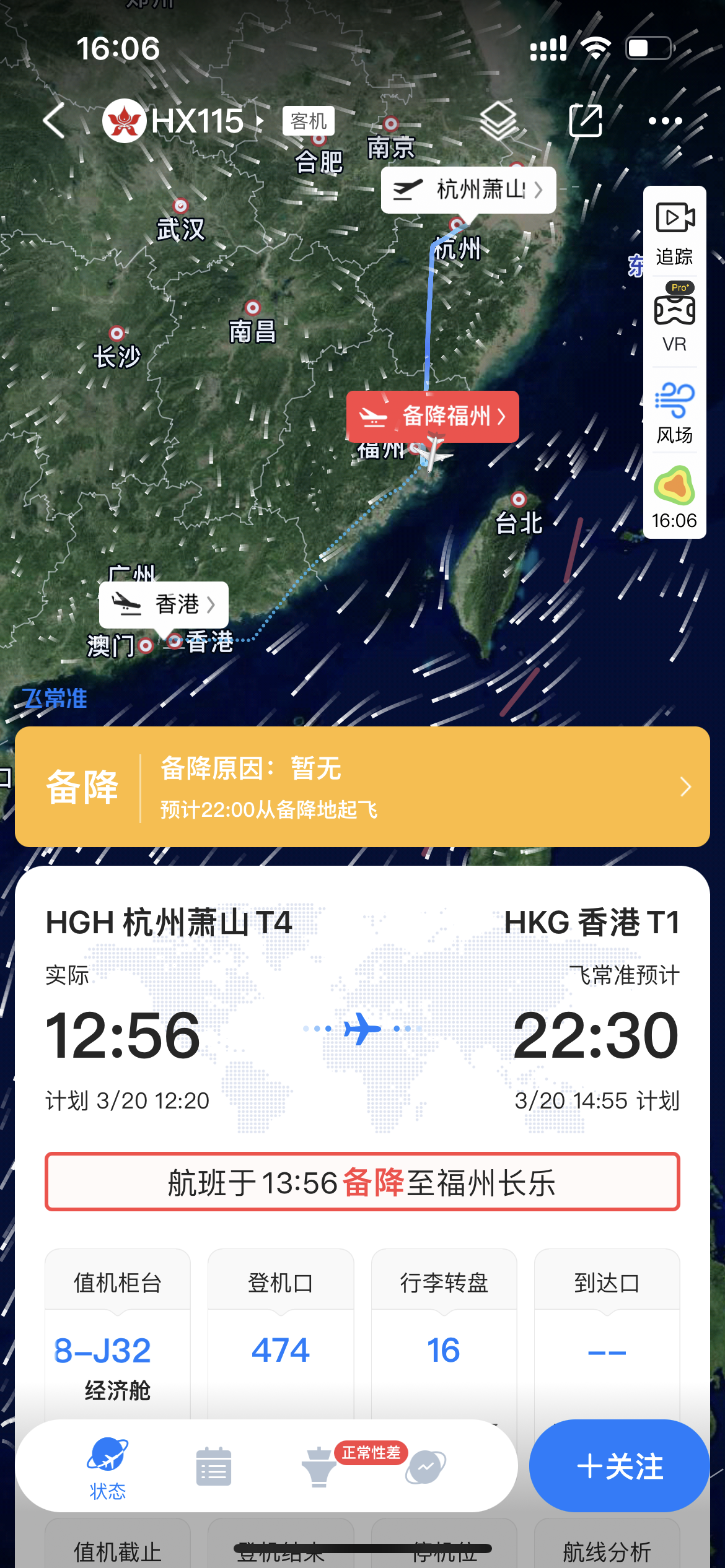The image size is (725, 1568).
Task: Go back with the back arrow
Action: 55,121
